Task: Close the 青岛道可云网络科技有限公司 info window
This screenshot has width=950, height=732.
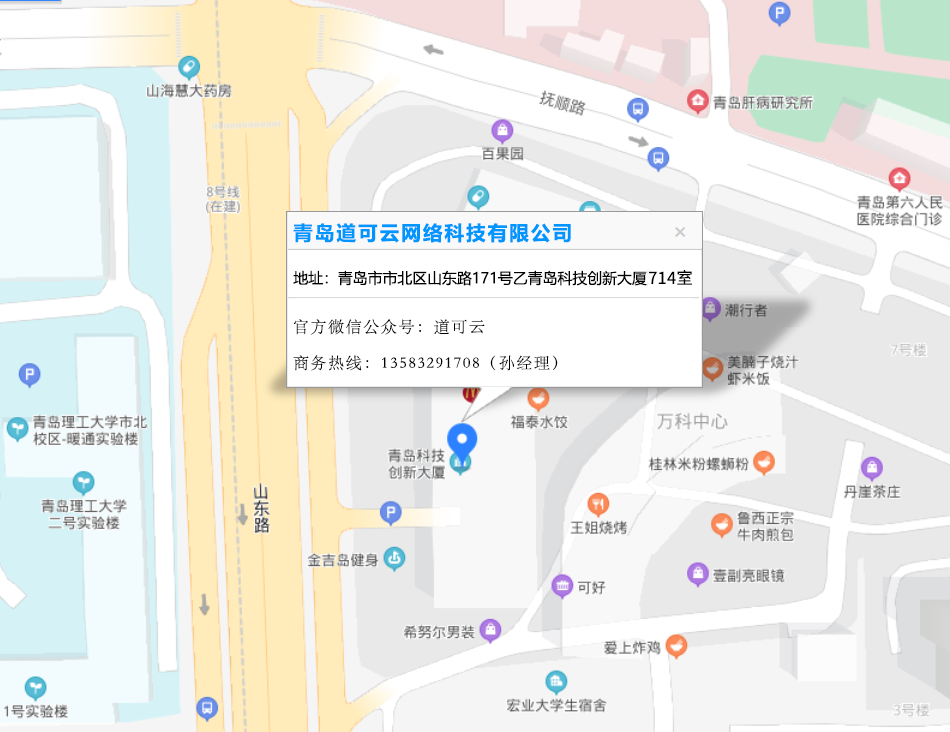Action: [x=680, y=233]
